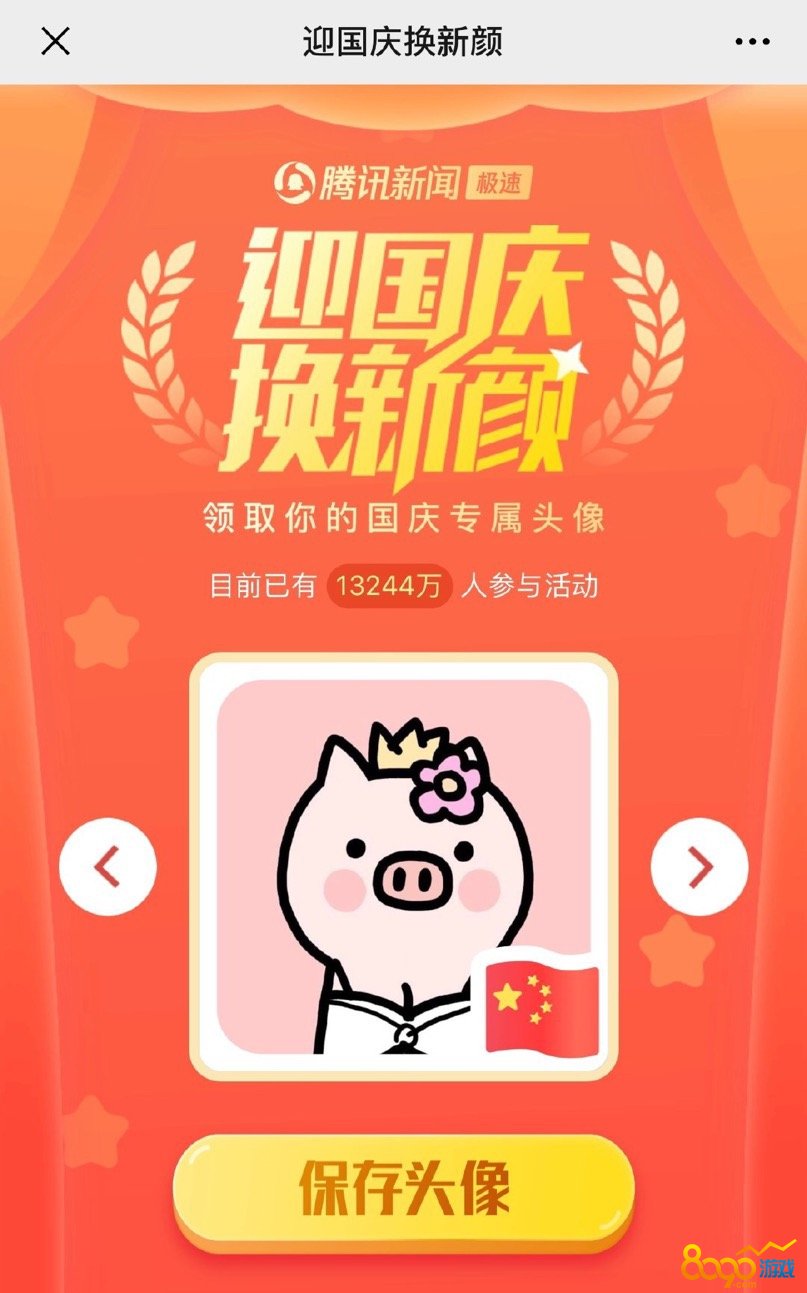Screen dimensions: 807x1293
Task: Close the 迎国庆换新颜 page
Action: (55, 42)
